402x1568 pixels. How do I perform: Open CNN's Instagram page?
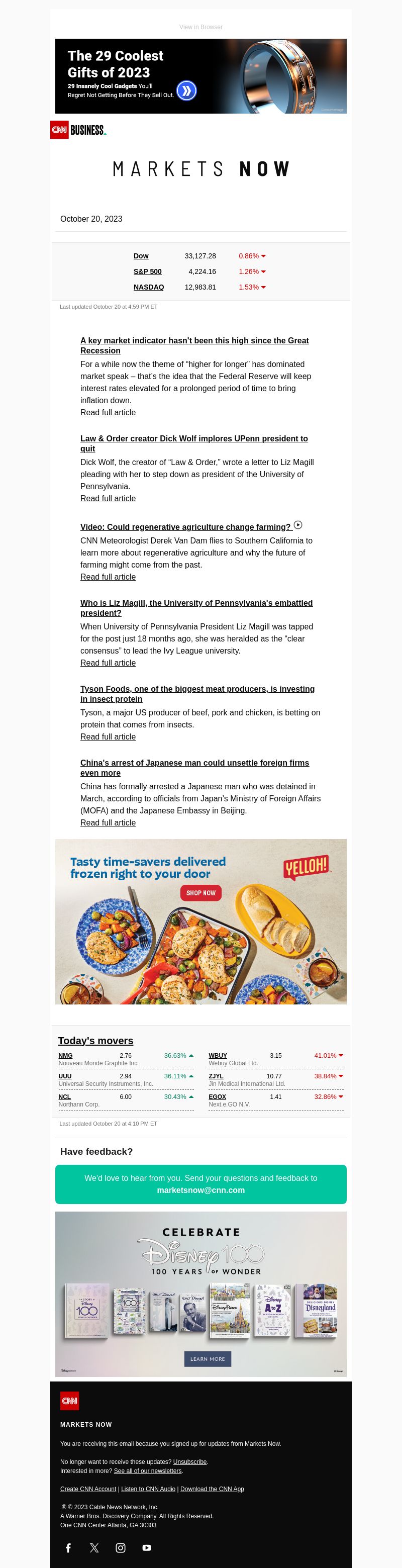click(x=121, y=1547)
